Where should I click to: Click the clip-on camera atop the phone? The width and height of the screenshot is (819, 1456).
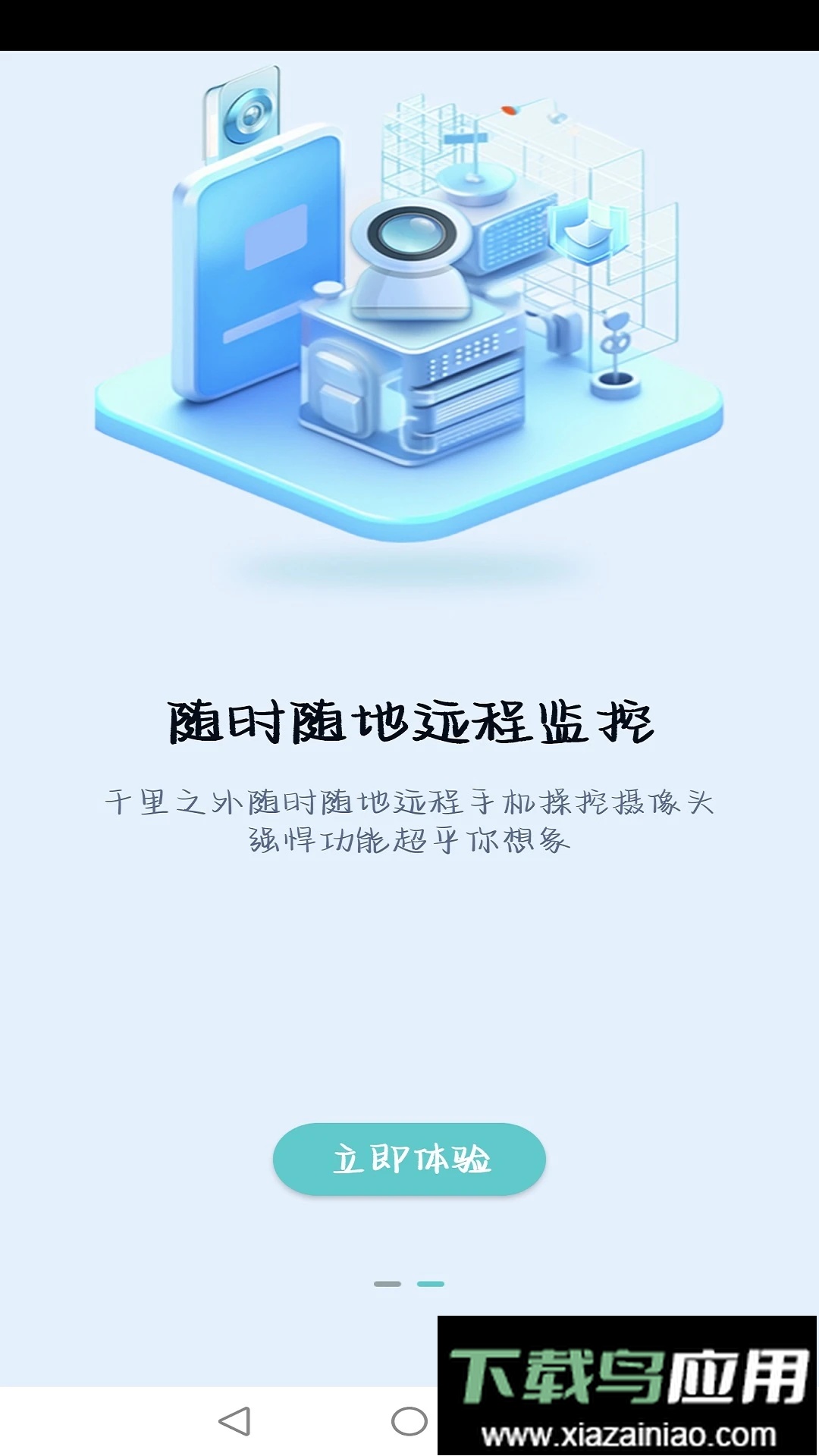click(x=246, y=114)
